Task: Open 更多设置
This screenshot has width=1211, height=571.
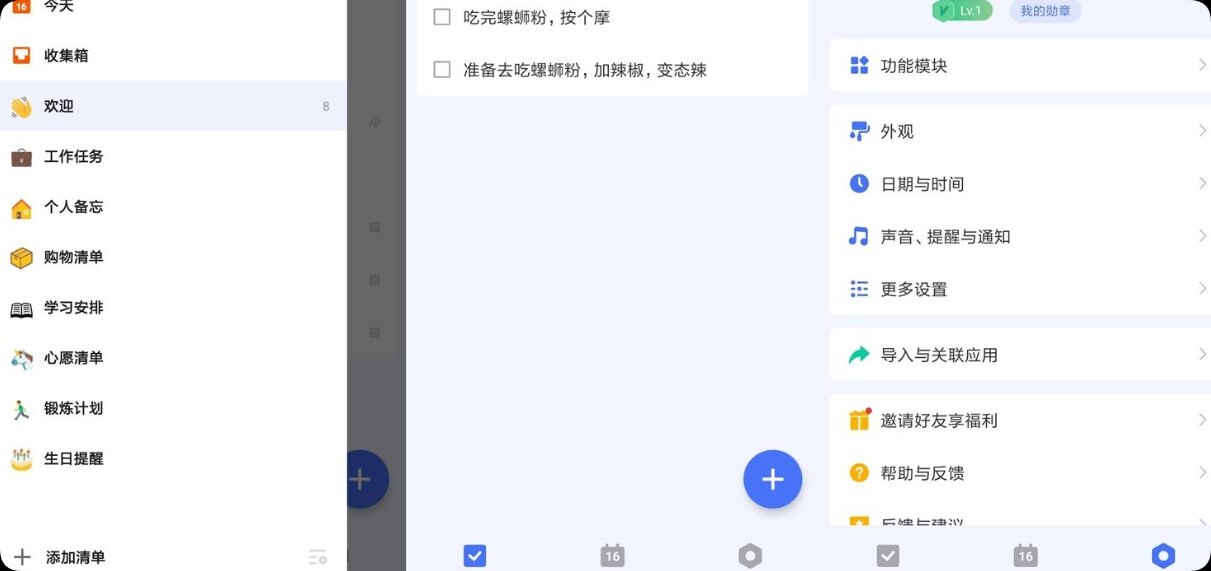Action: (x=1020, y=289)
